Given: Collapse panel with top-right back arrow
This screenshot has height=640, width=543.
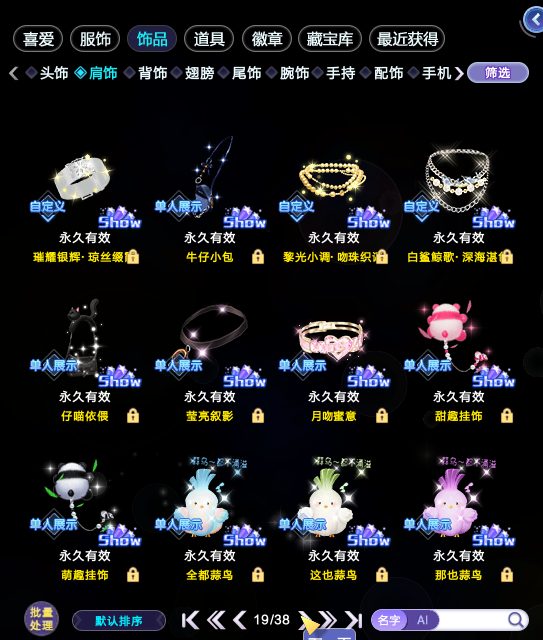Looking at the screenshot, I should coord(533,20).
